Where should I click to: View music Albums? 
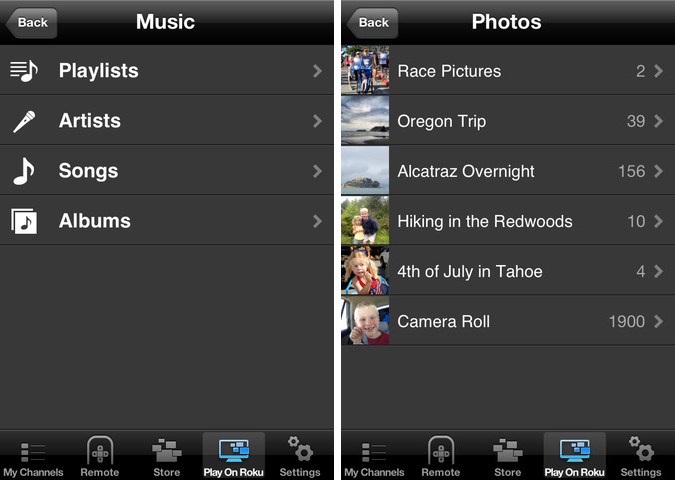tap(166, 221)
